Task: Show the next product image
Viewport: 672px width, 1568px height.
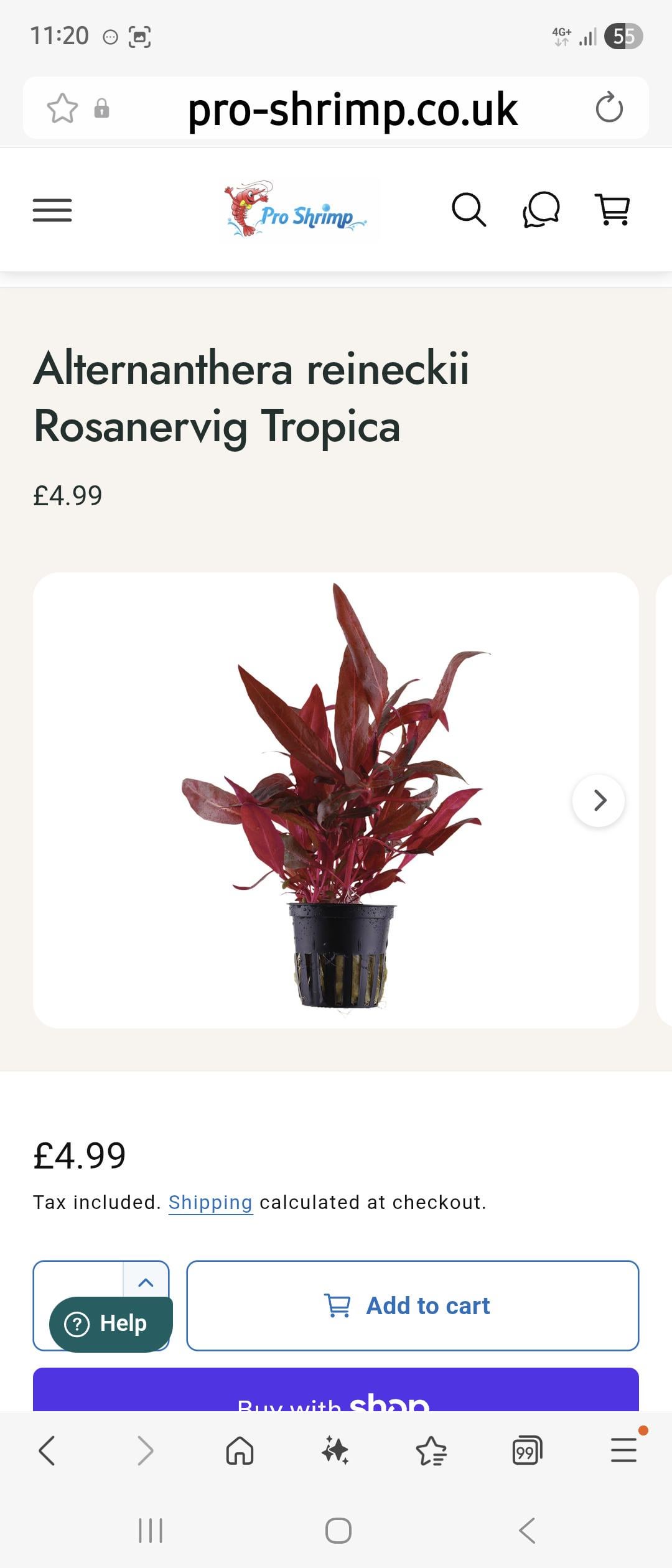Action: (599, 800)
